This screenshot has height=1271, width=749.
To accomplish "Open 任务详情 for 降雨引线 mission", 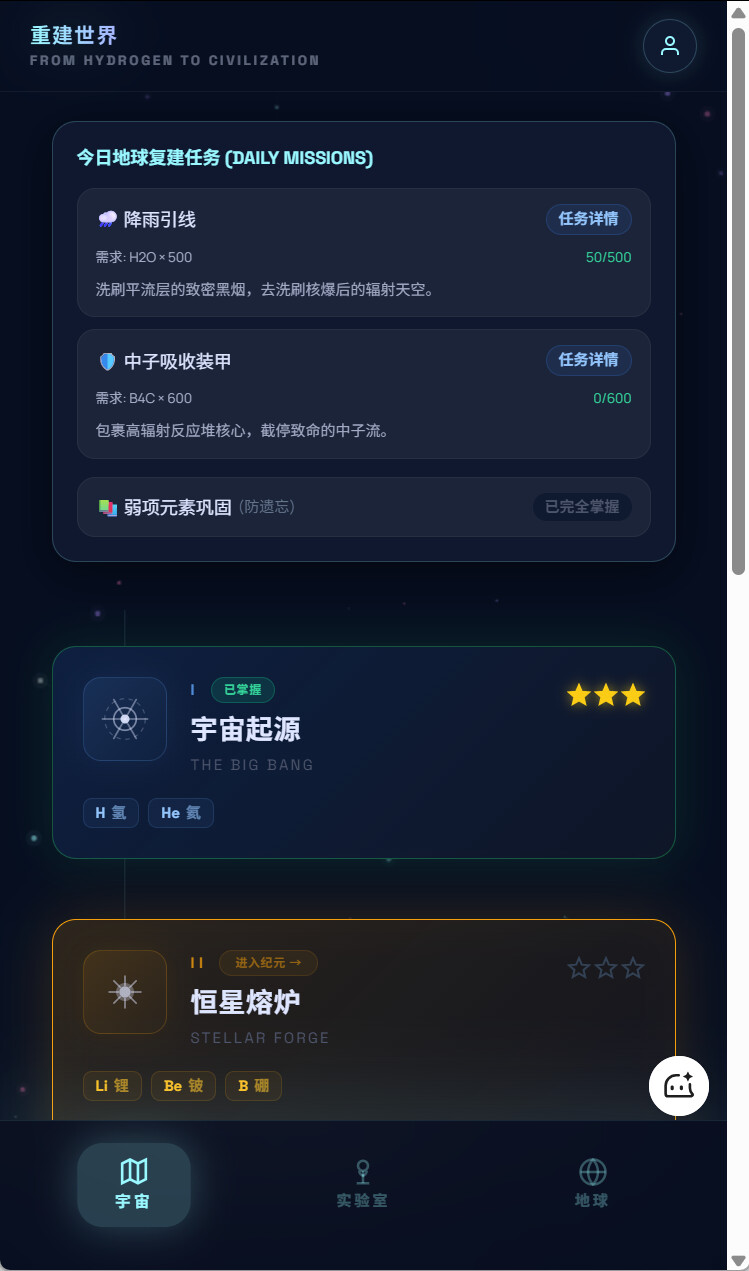I will (x=588, y=219).
